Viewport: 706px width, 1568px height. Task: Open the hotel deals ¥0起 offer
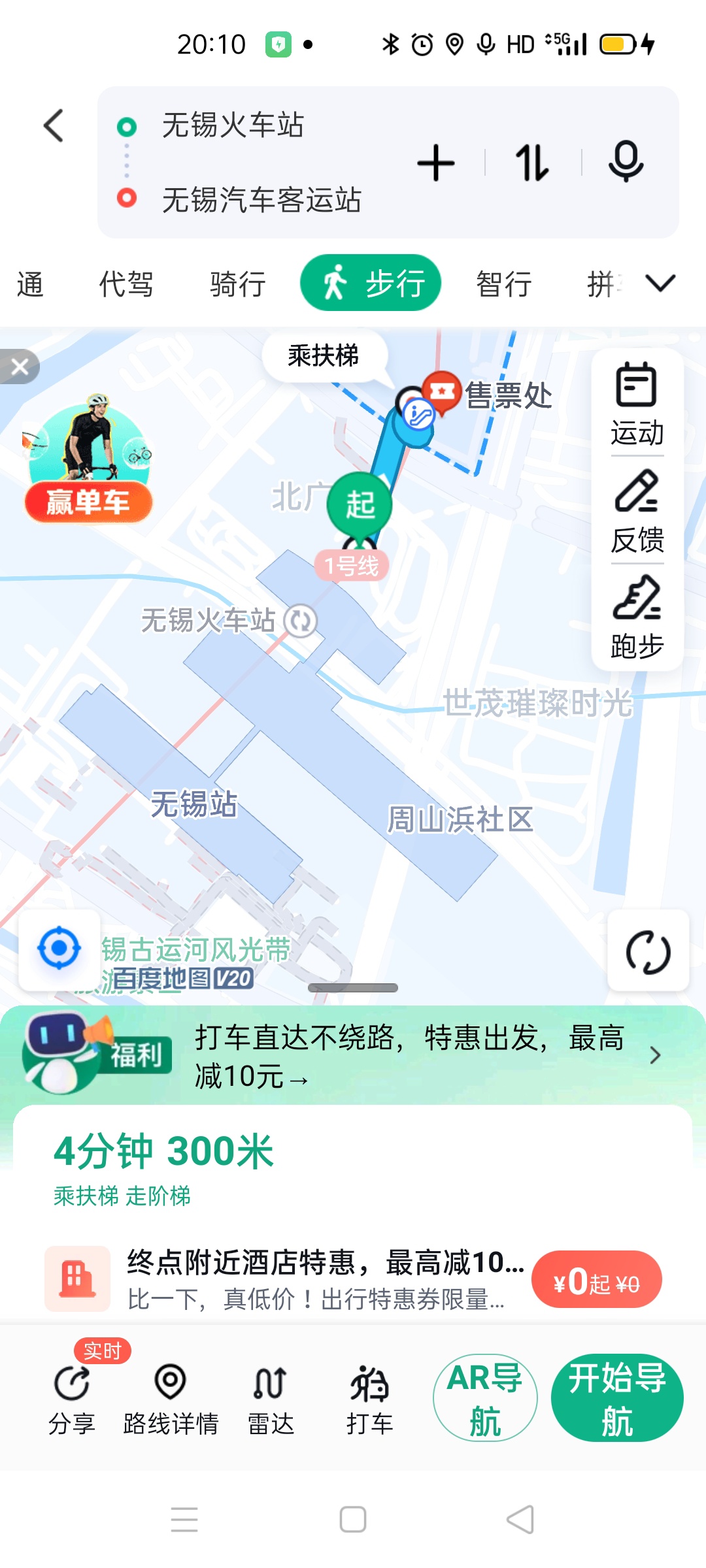coord(596,1279)
